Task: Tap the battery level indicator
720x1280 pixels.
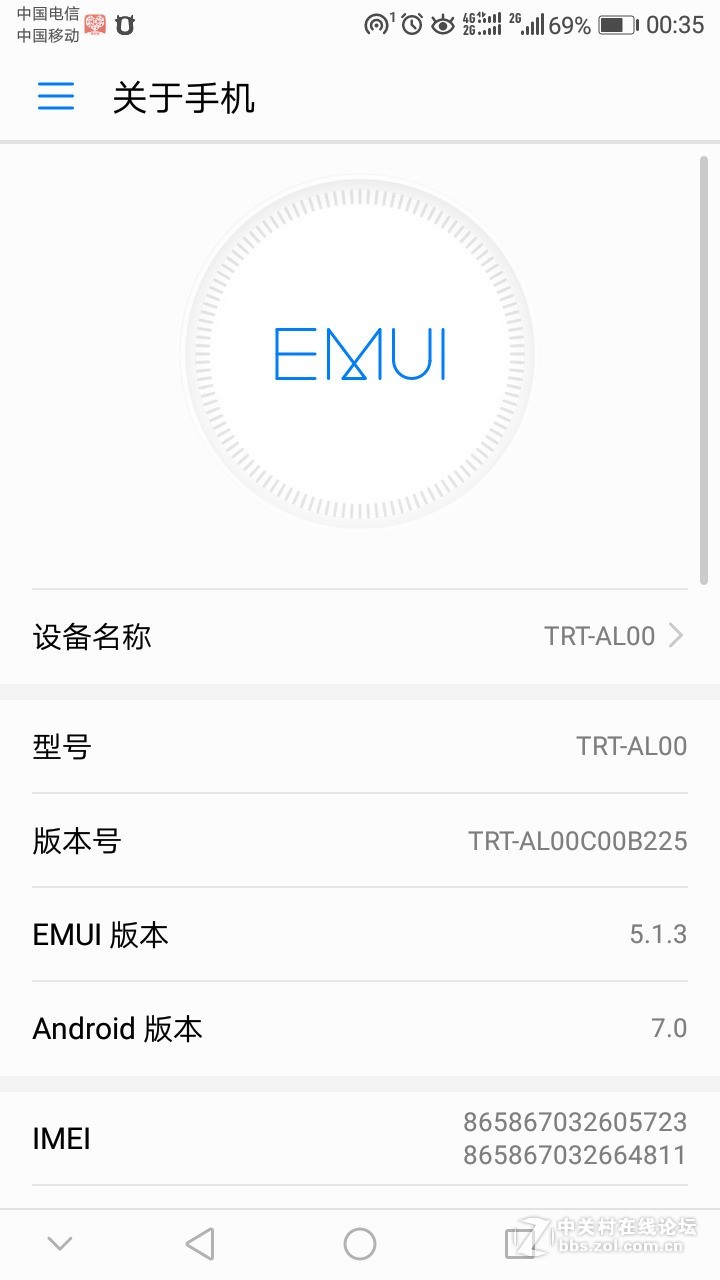Action: (x=617, y=23)
